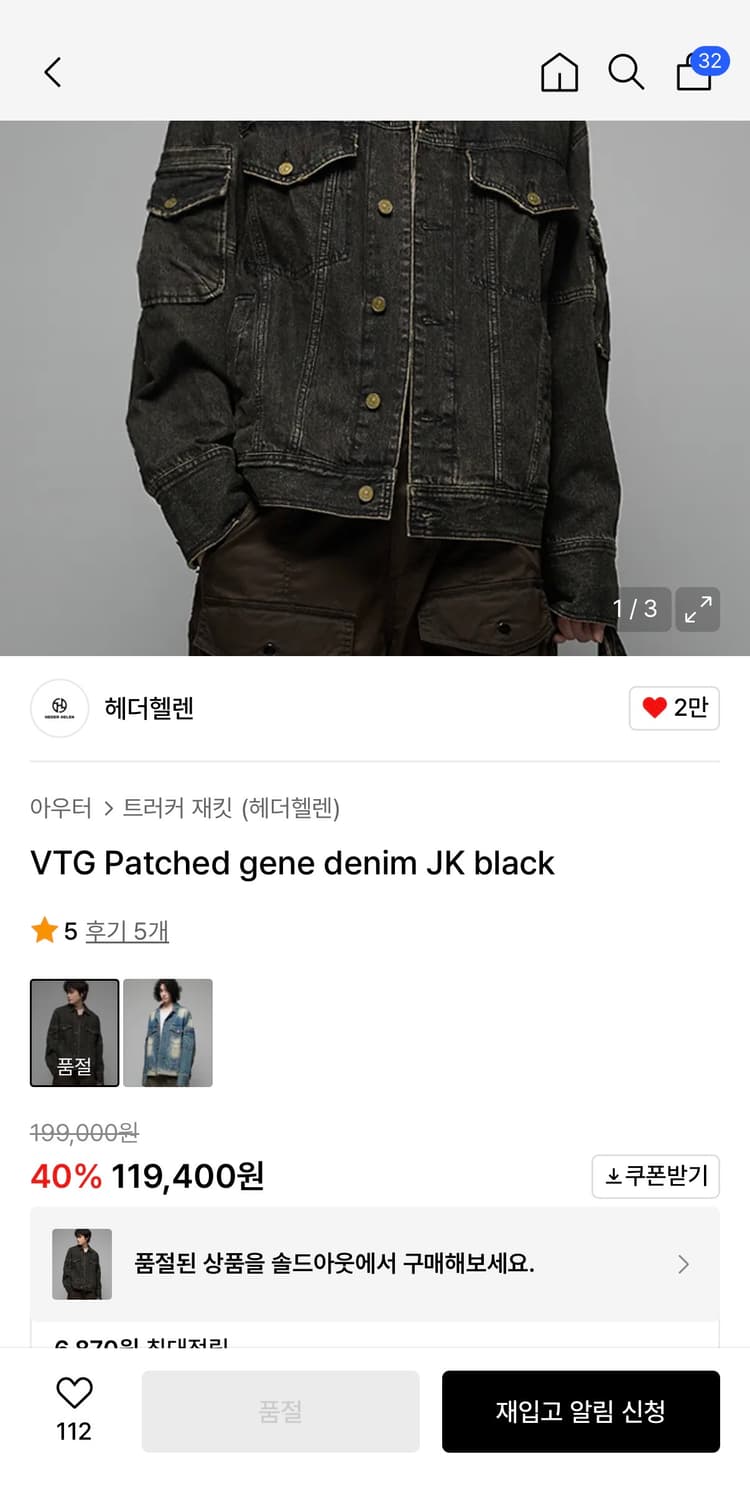Open search with the magnifier icon
Viewport: 750px width, 1500px height.
tap(626, 72)
